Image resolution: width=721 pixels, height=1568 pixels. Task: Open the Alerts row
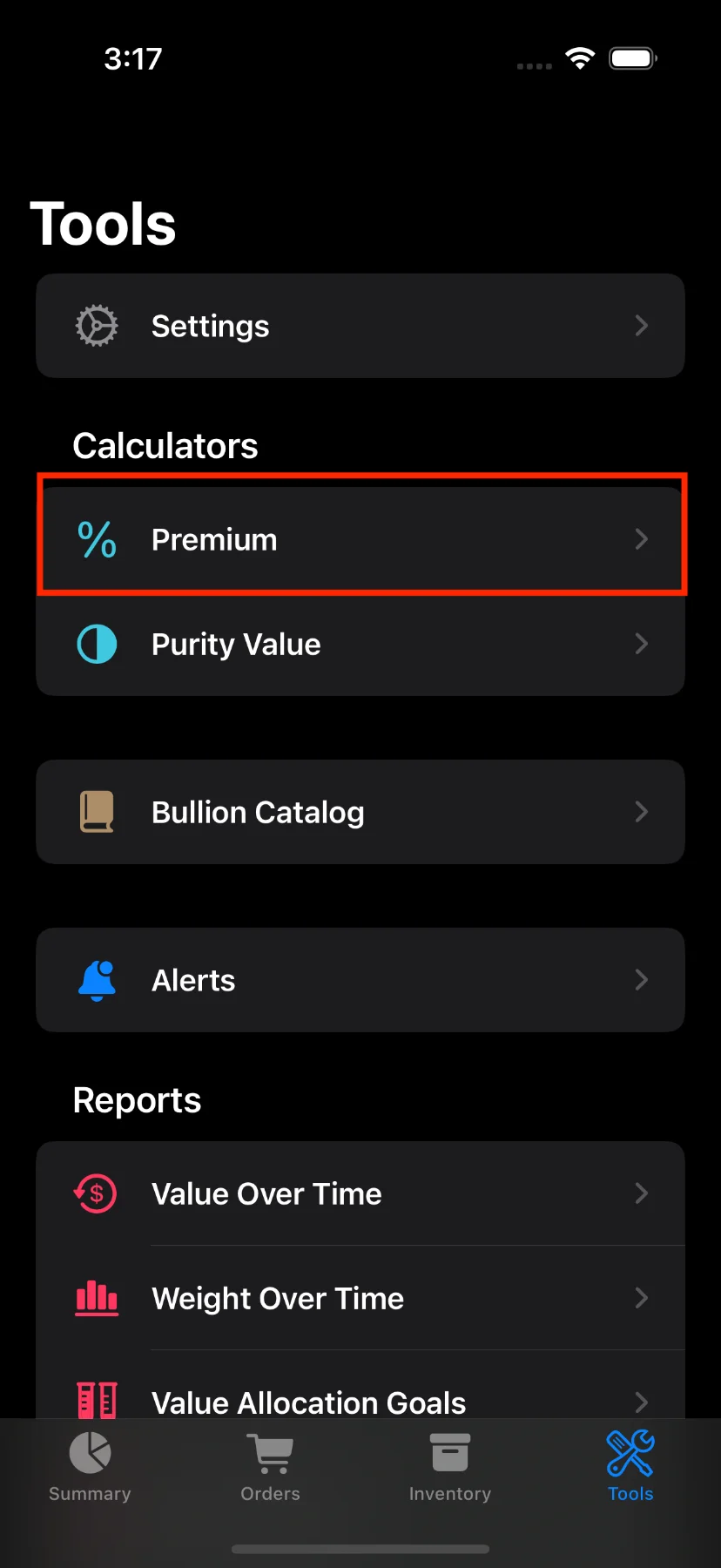360,979
